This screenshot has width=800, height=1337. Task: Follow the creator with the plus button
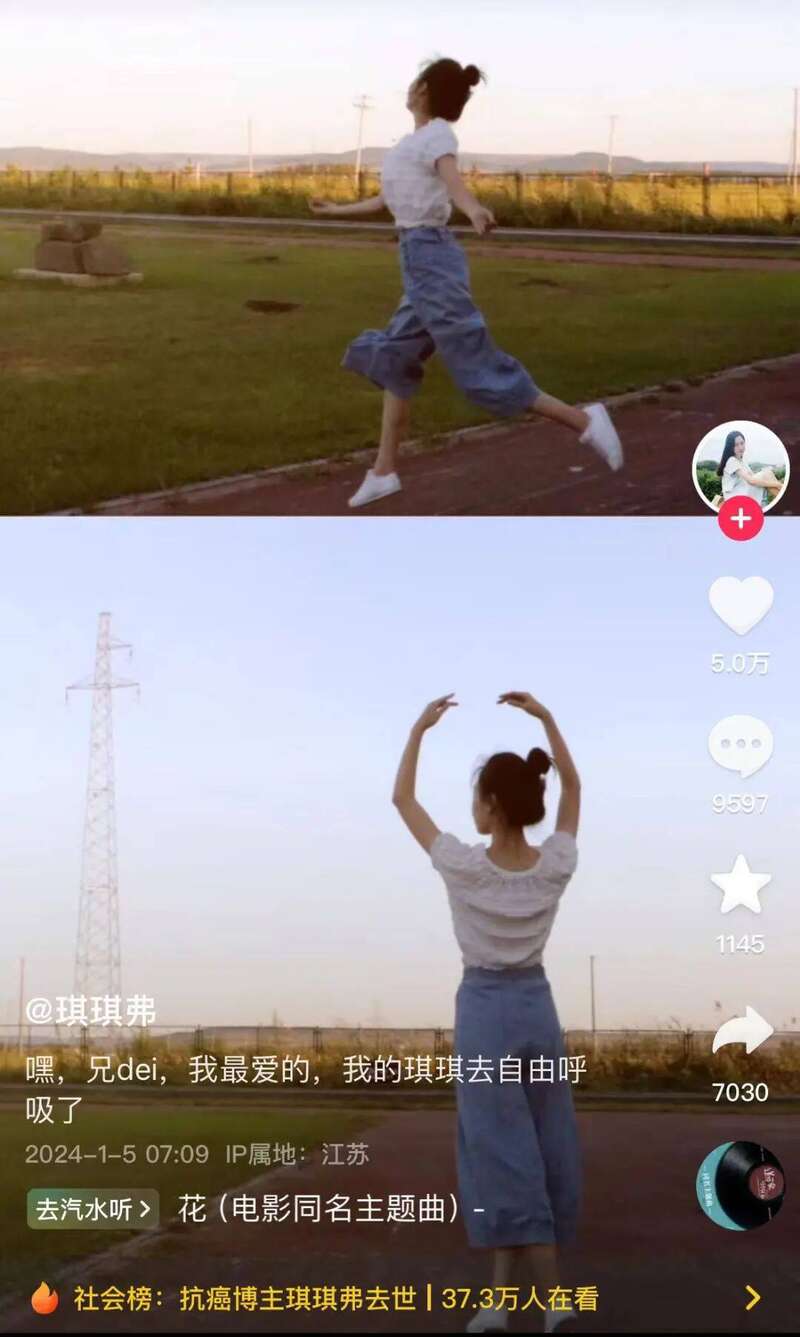740,519
